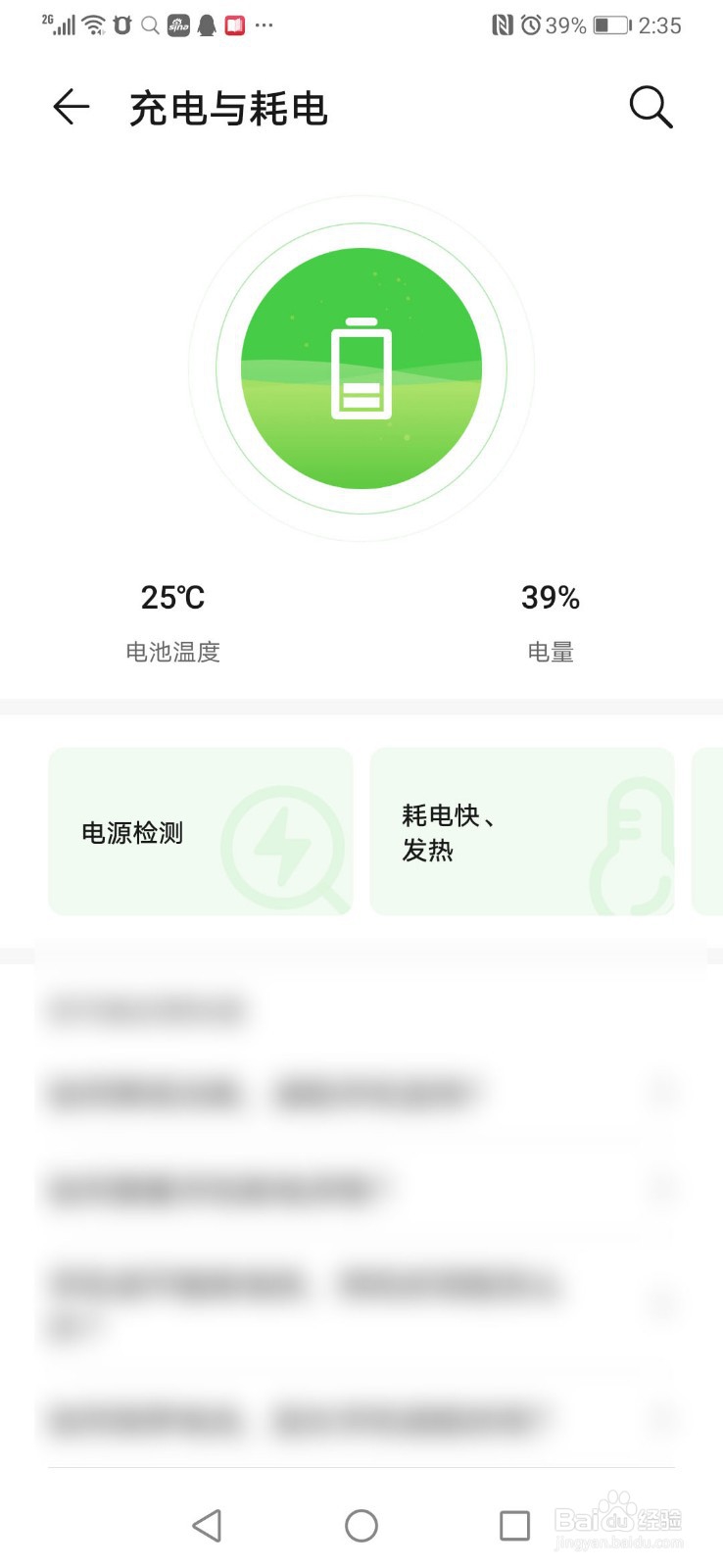Select the magnifier-with-lightning power detection icon
Image resolution: width=723 pixels, height=1568 pixels.
point(282,845)
